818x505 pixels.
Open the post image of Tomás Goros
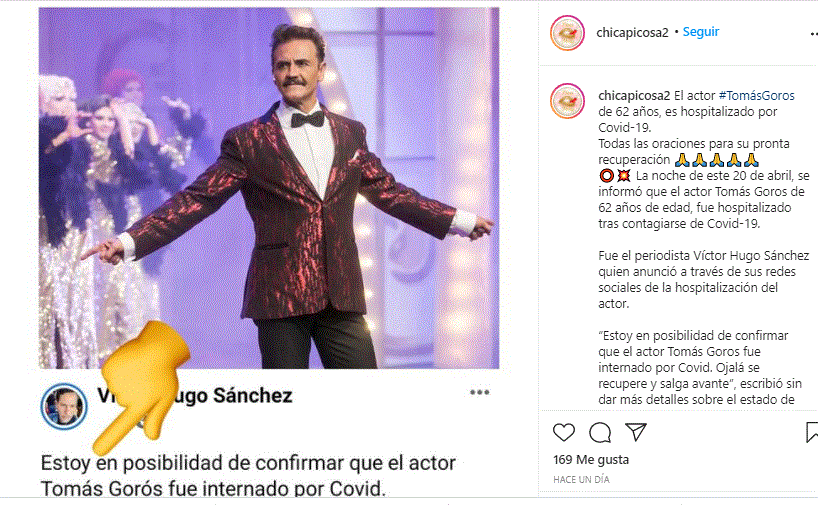click(270, 188)
